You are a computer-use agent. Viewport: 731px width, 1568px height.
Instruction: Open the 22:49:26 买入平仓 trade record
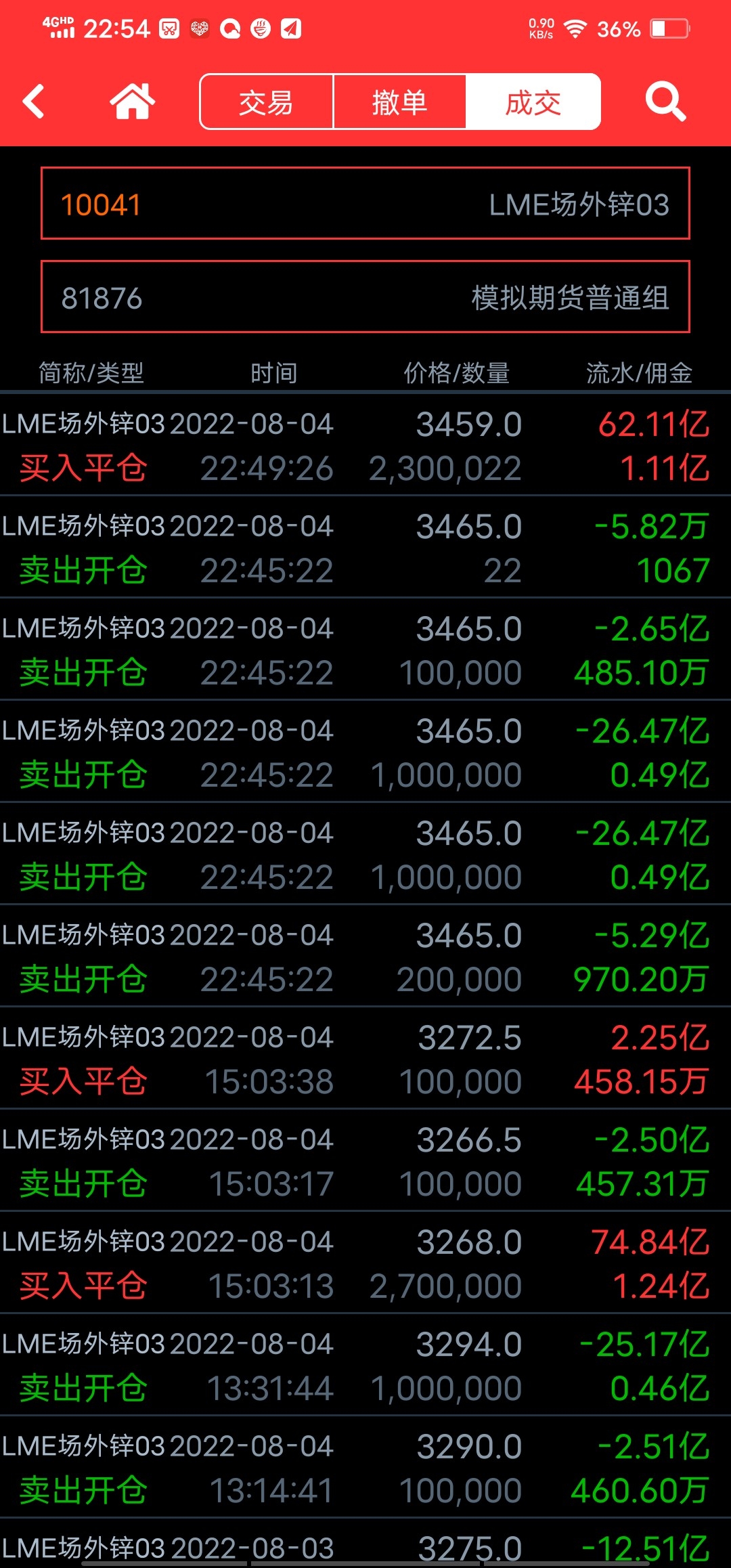(x=365, y=445)
